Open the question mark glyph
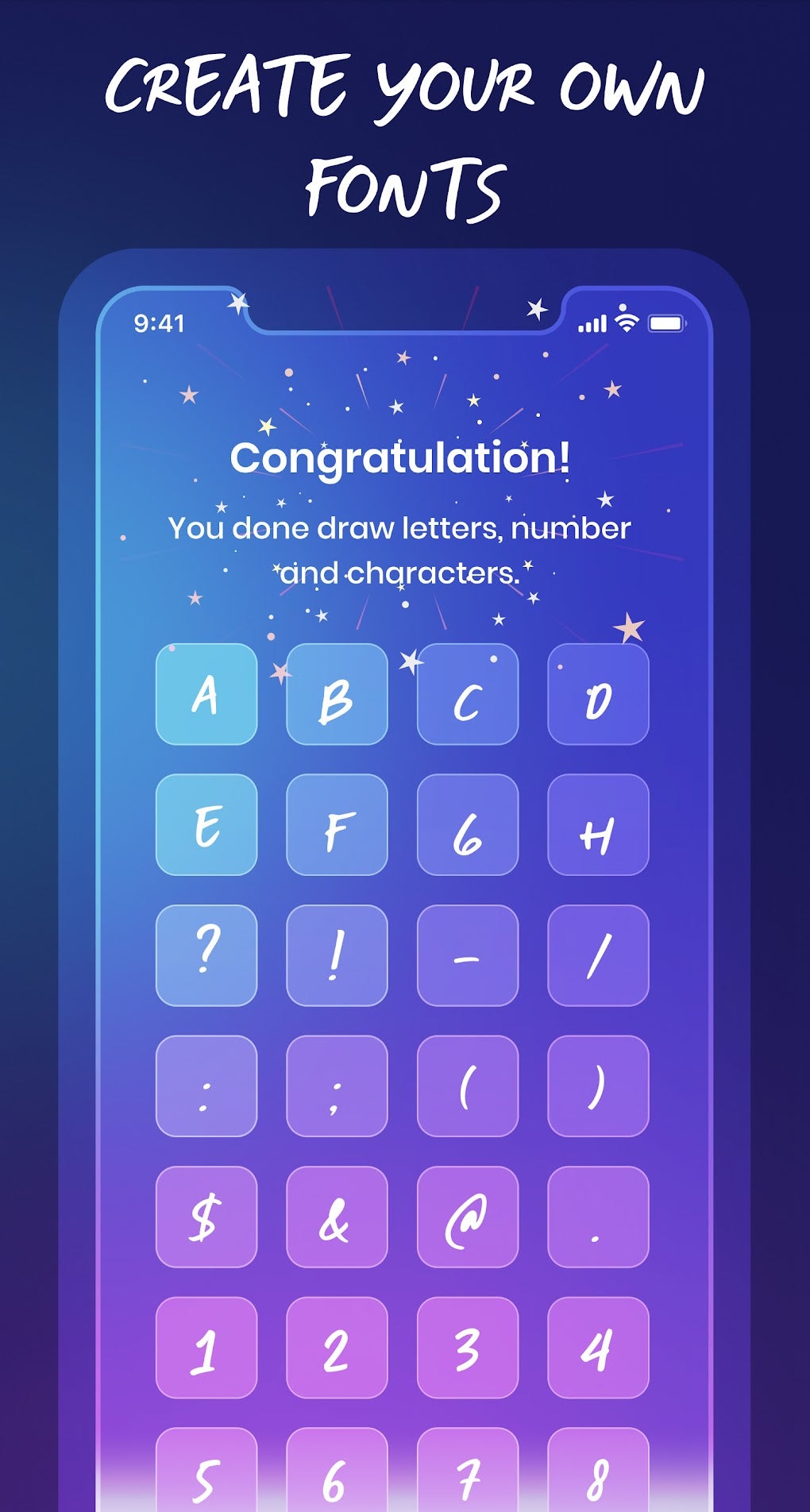Viewport: 810px width, 1512px height. coord(206,957)
